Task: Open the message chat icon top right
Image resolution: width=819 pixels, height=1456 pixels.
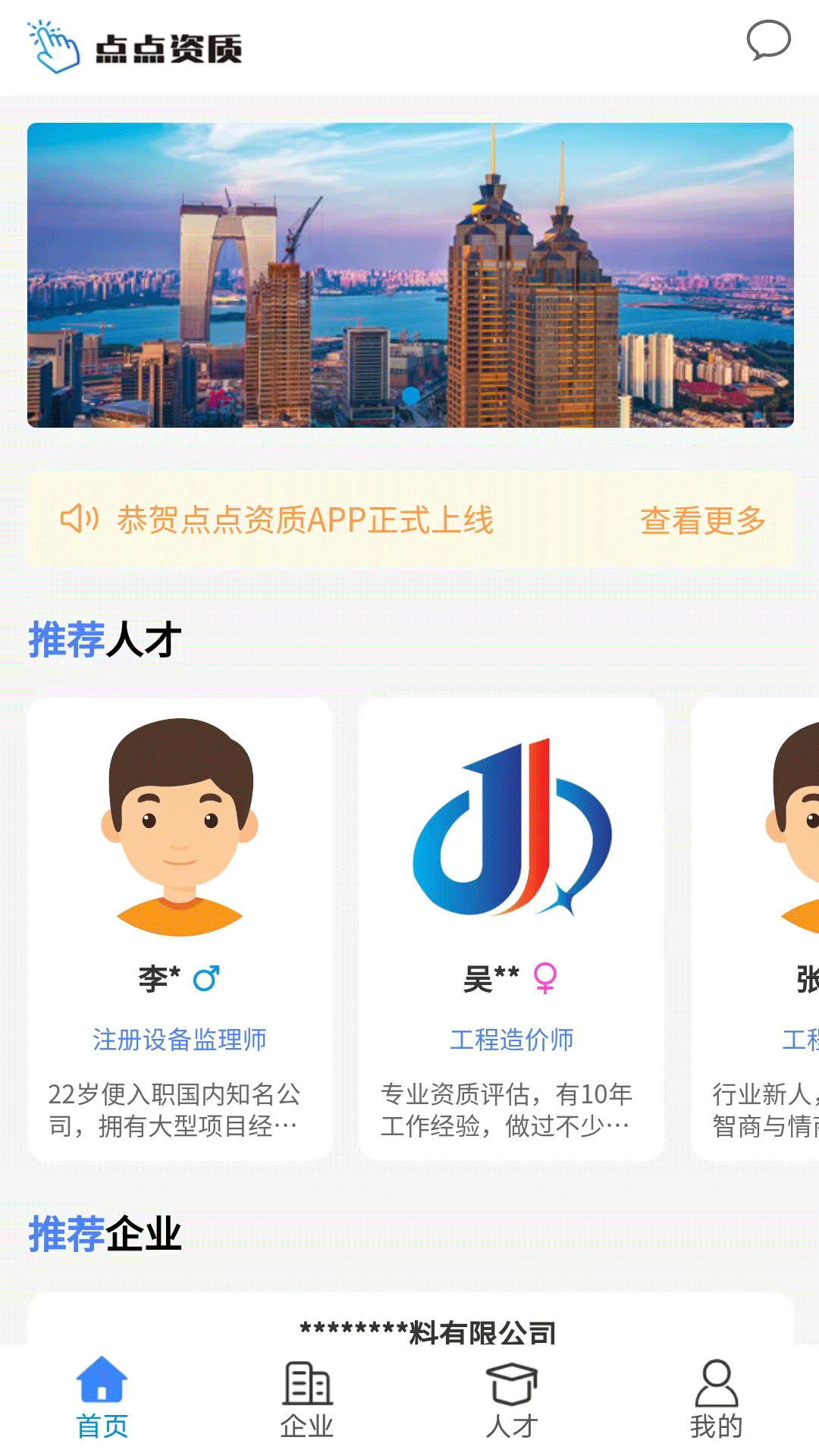Action: tap(768, 42)
